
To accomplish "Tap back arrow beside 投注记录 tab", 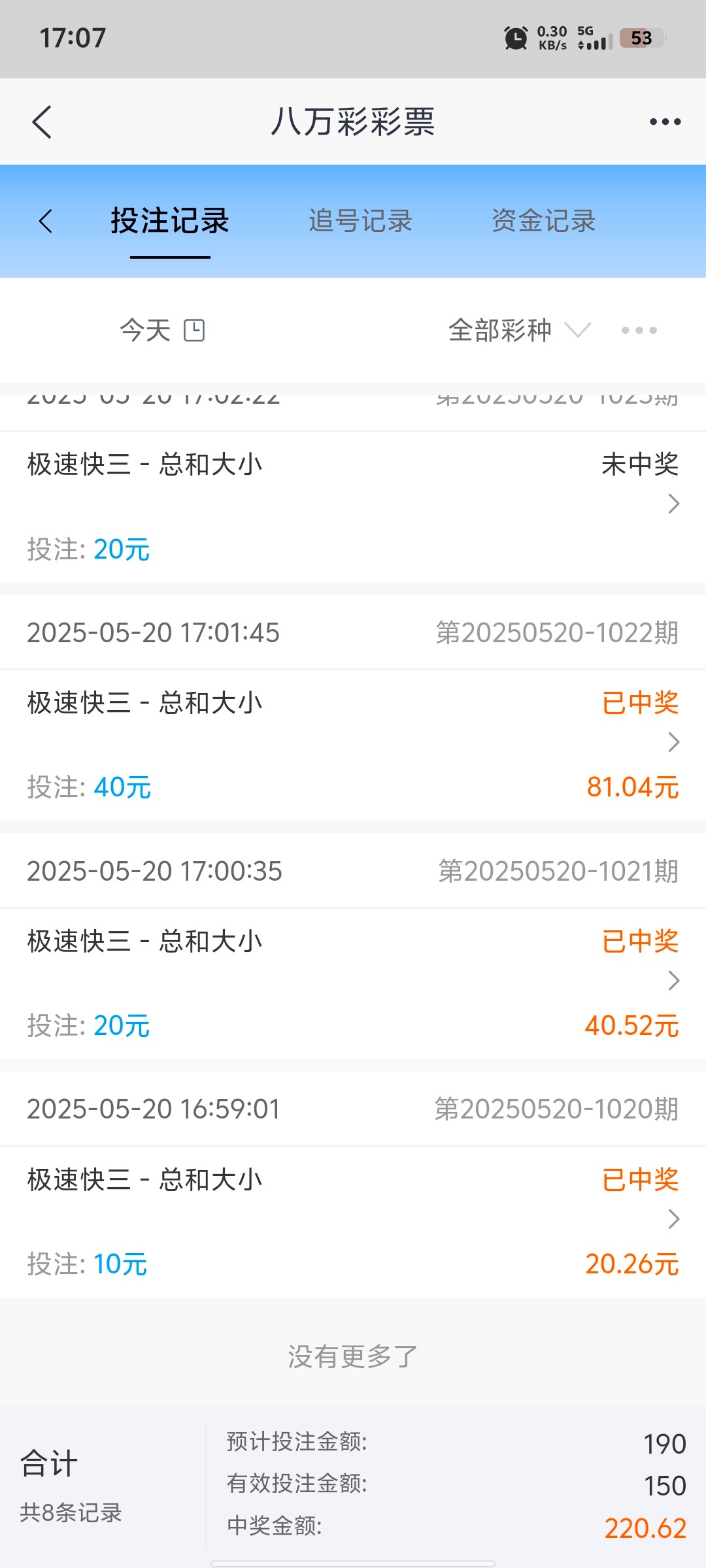I will pos(46,221).
